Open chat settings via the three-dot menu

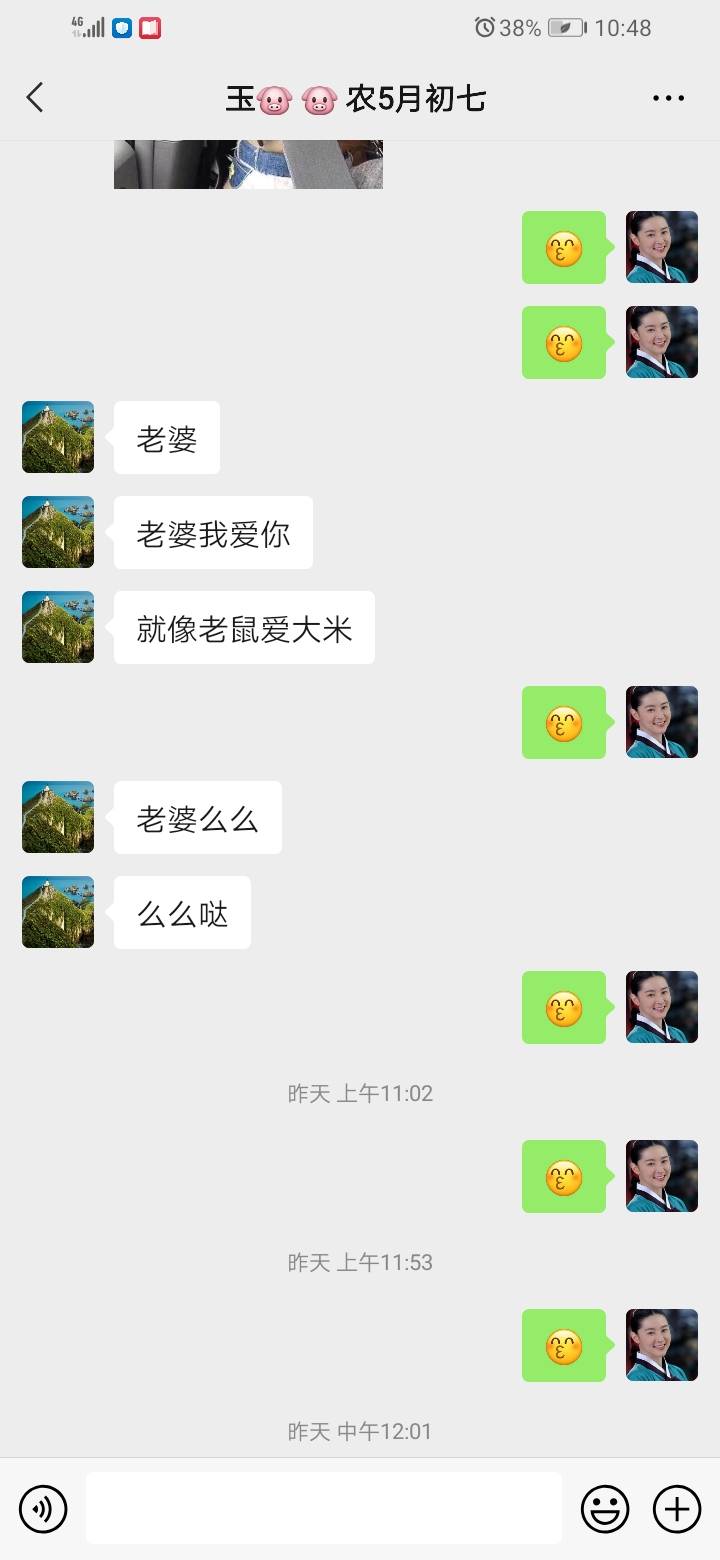click(x=667, y=97)
